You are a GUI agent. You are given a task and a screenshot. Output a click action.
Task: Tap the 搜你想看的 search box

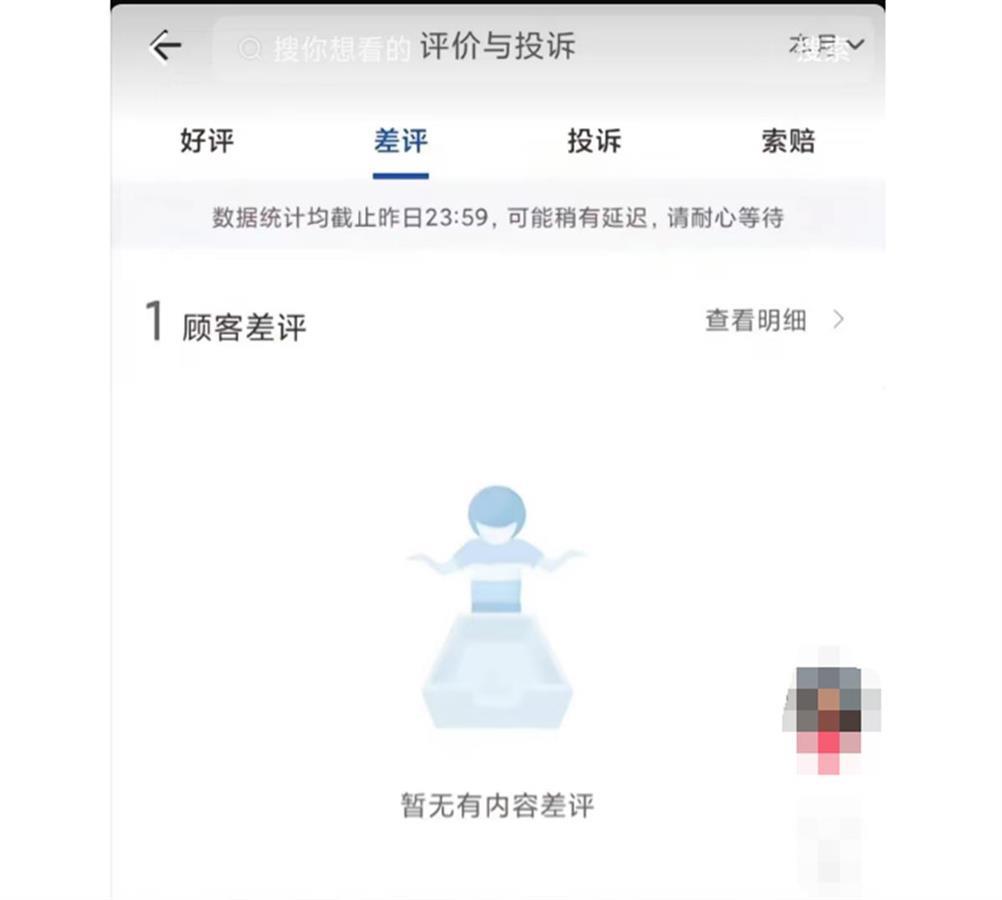[330, 49]
